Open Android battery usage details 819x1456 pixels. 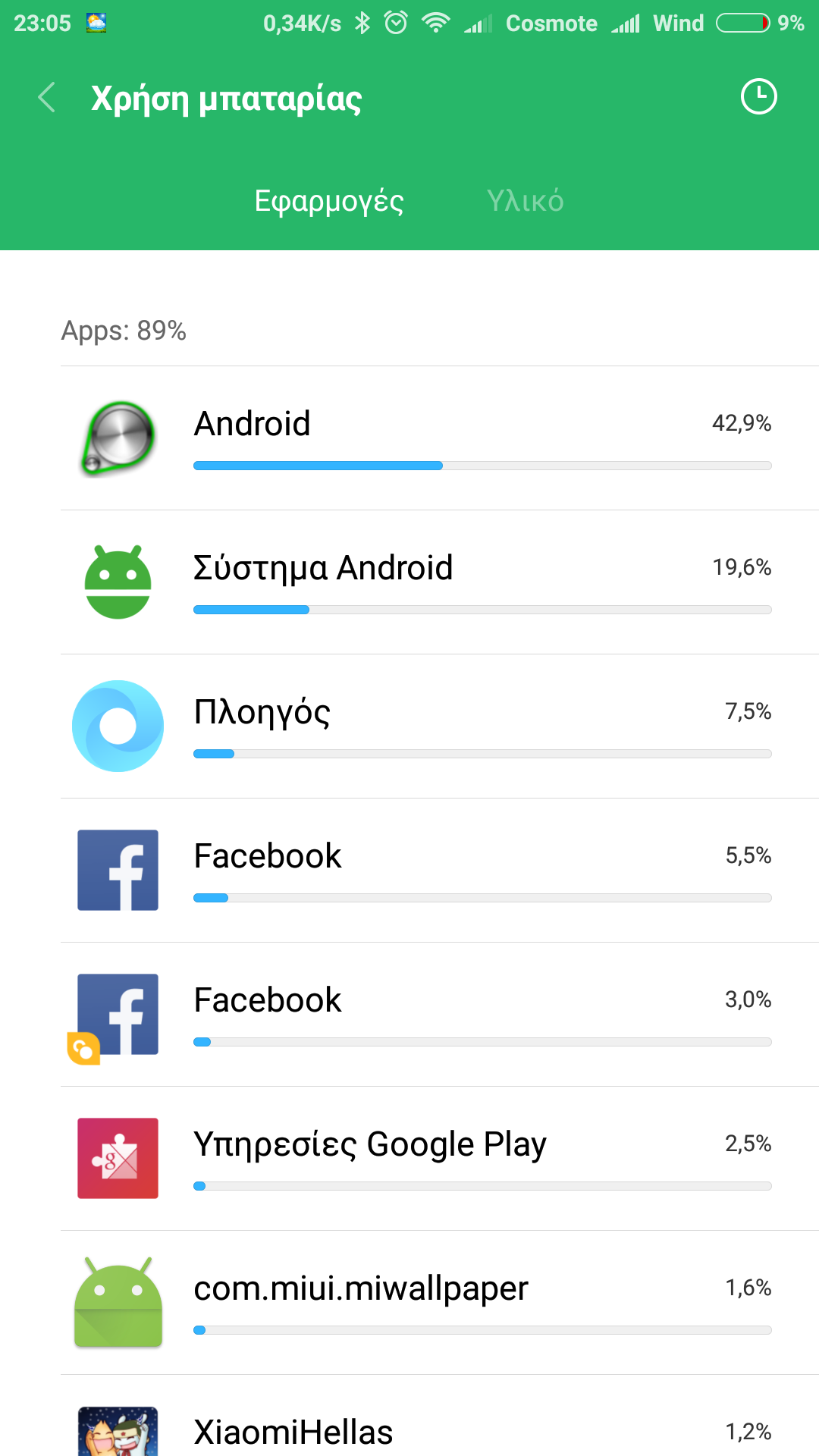click(x=440, y=438)
